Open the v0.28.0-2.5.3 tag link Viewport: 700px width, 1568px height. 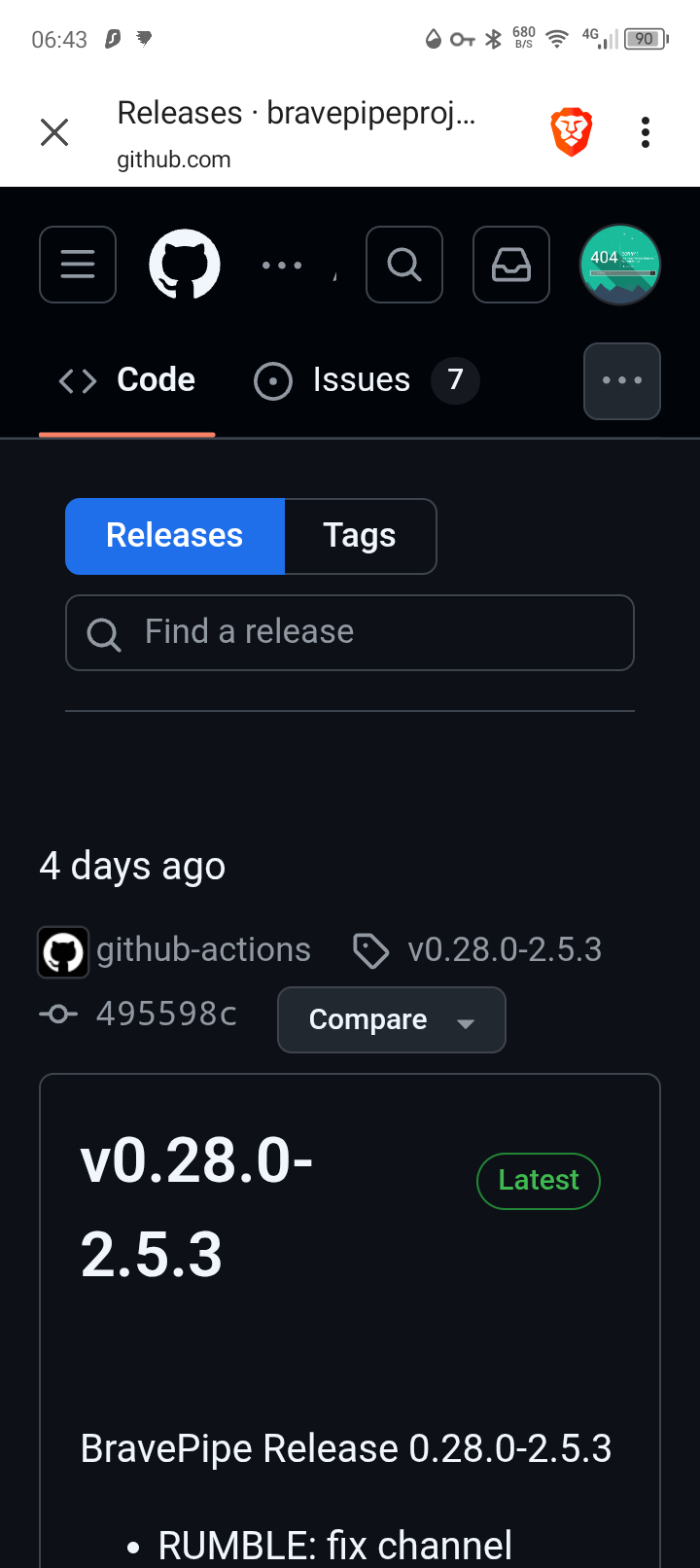coord(504,950)
